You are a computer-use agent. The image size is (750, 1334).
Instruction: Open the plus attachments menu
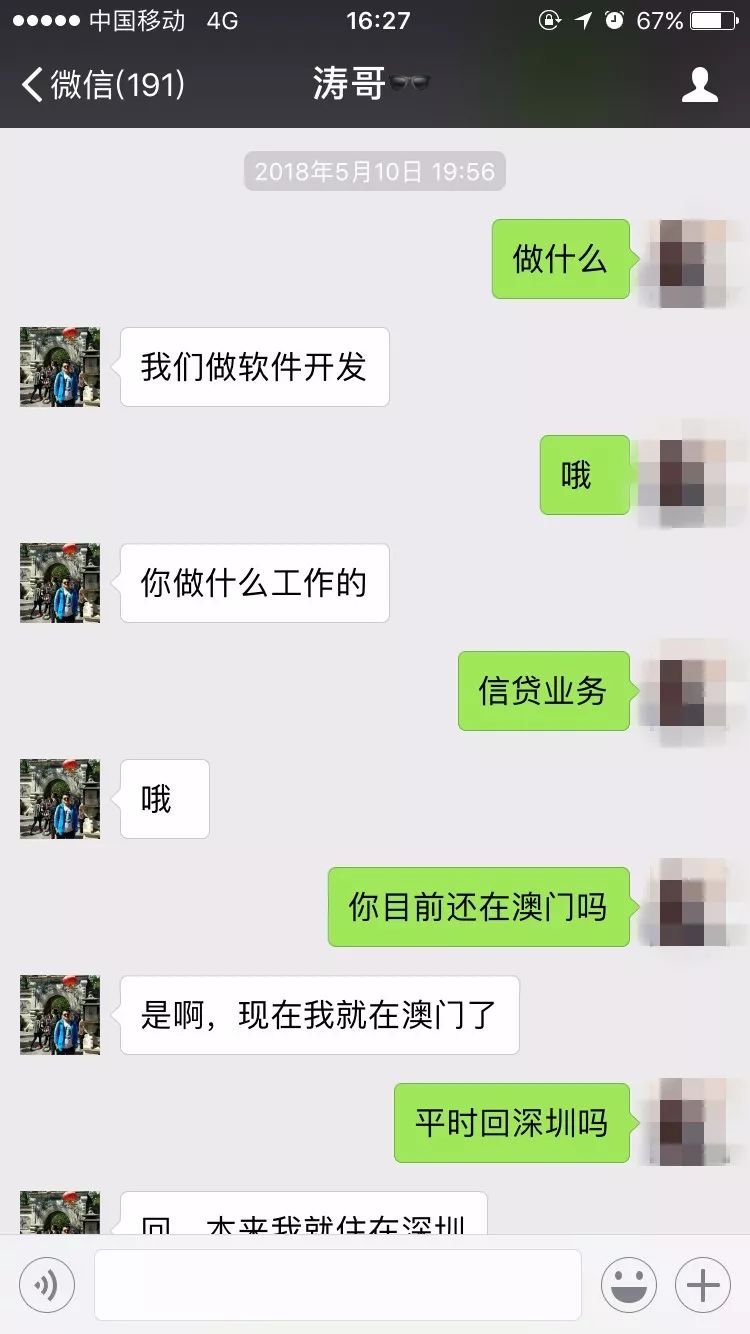703,1285
